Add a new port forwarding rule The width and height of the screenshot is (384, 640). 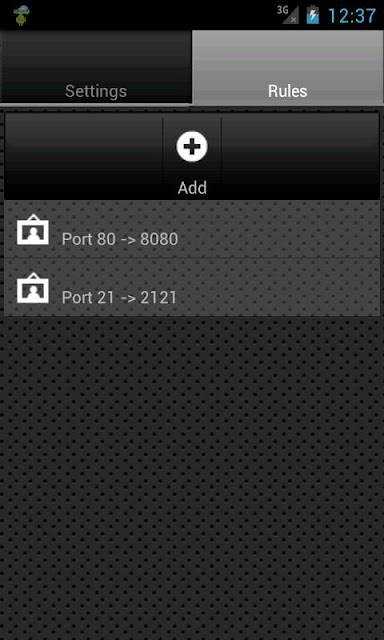192,157
